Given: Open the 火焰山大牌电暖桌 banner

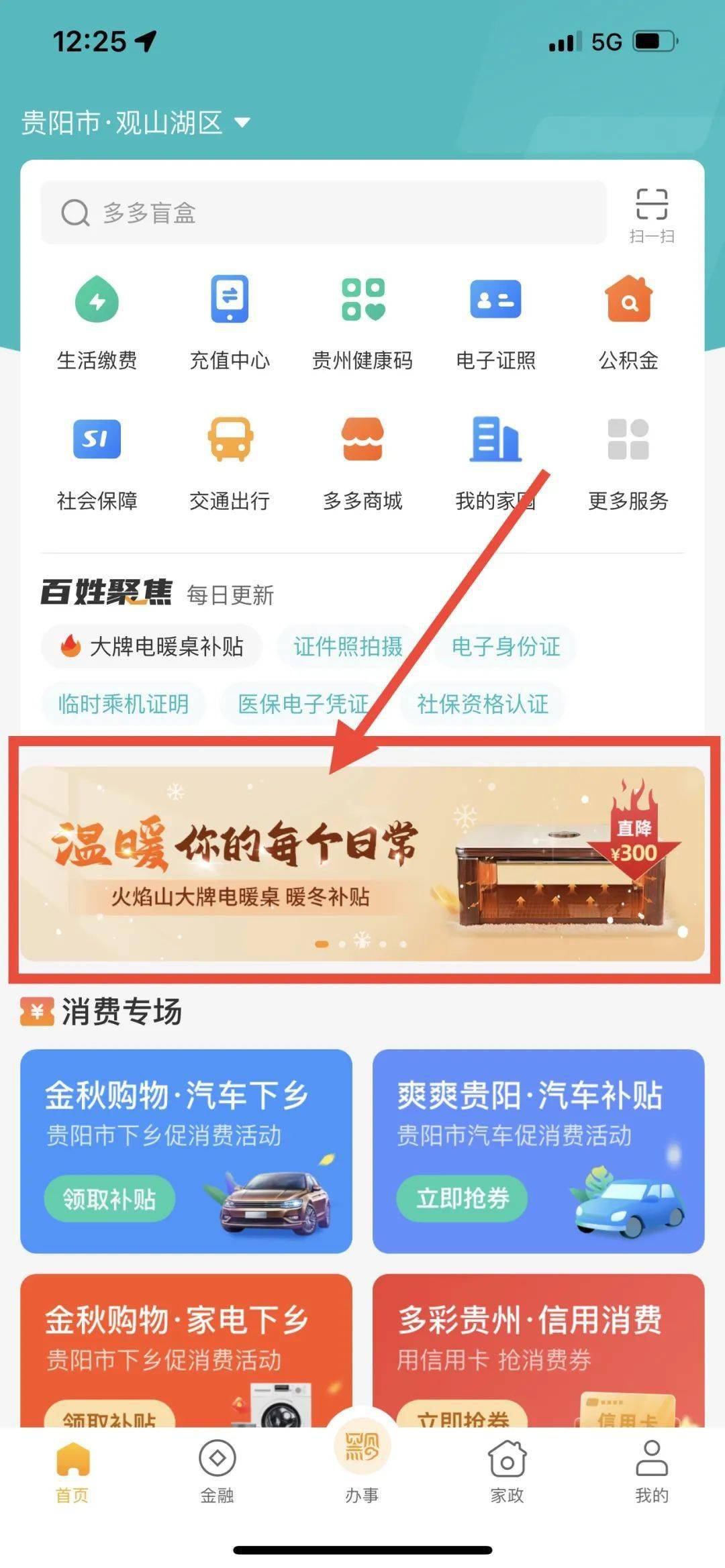Looking at the screenshot, I should coord(362,863).
